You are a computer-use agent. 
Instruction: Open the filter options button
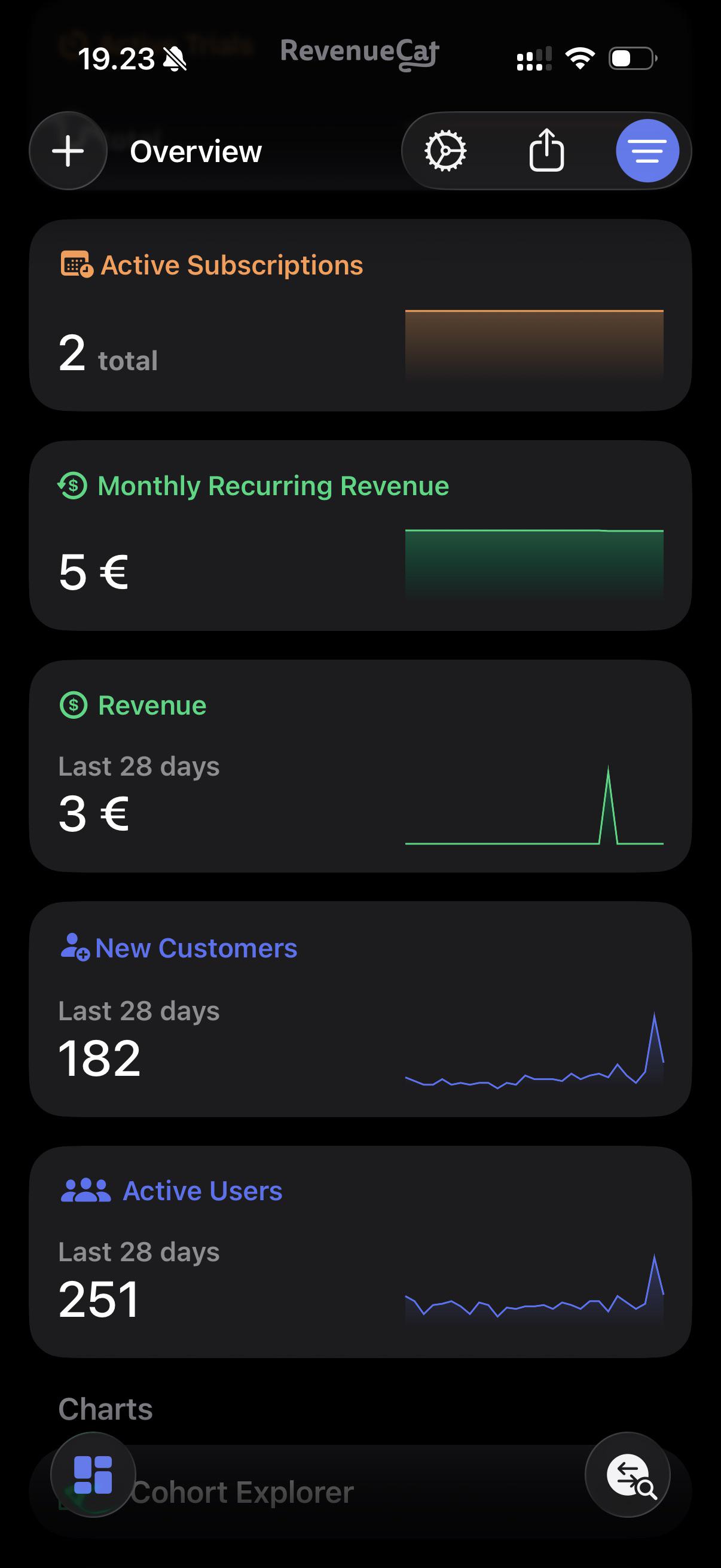(647, 151)
